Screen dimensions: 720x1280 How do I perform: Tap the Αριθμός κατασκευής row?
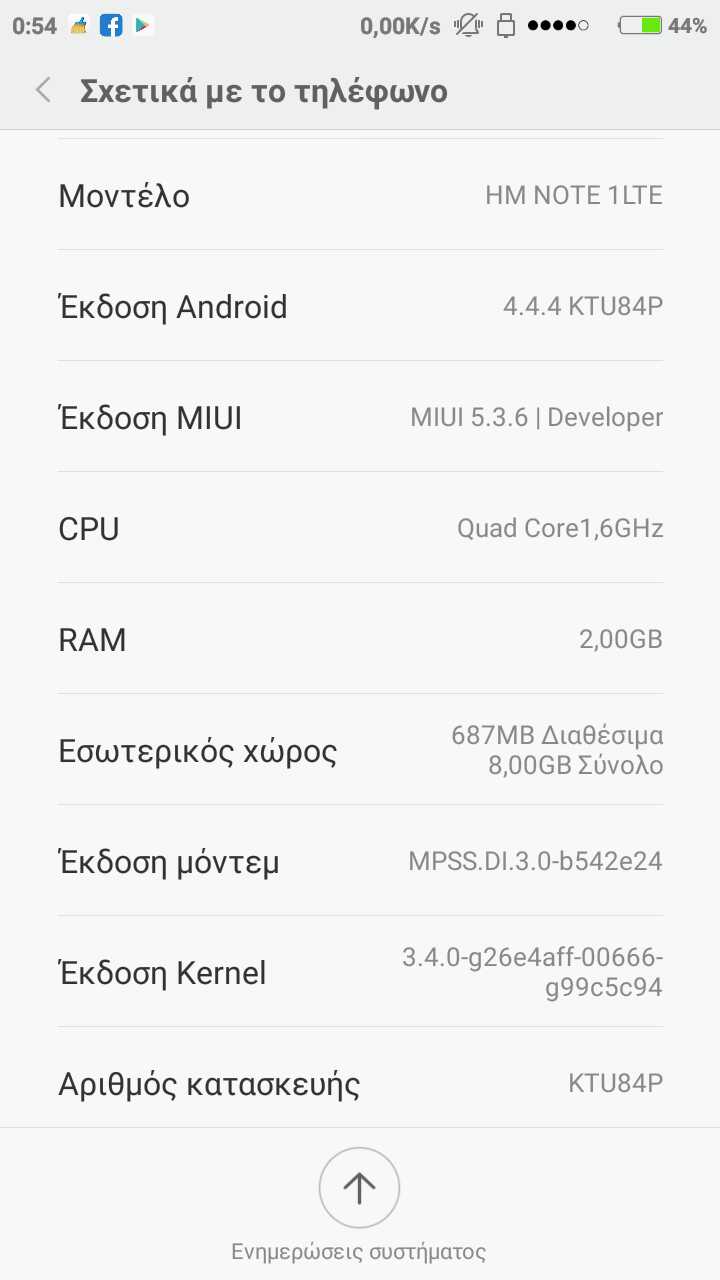[x=360, y=1083]
